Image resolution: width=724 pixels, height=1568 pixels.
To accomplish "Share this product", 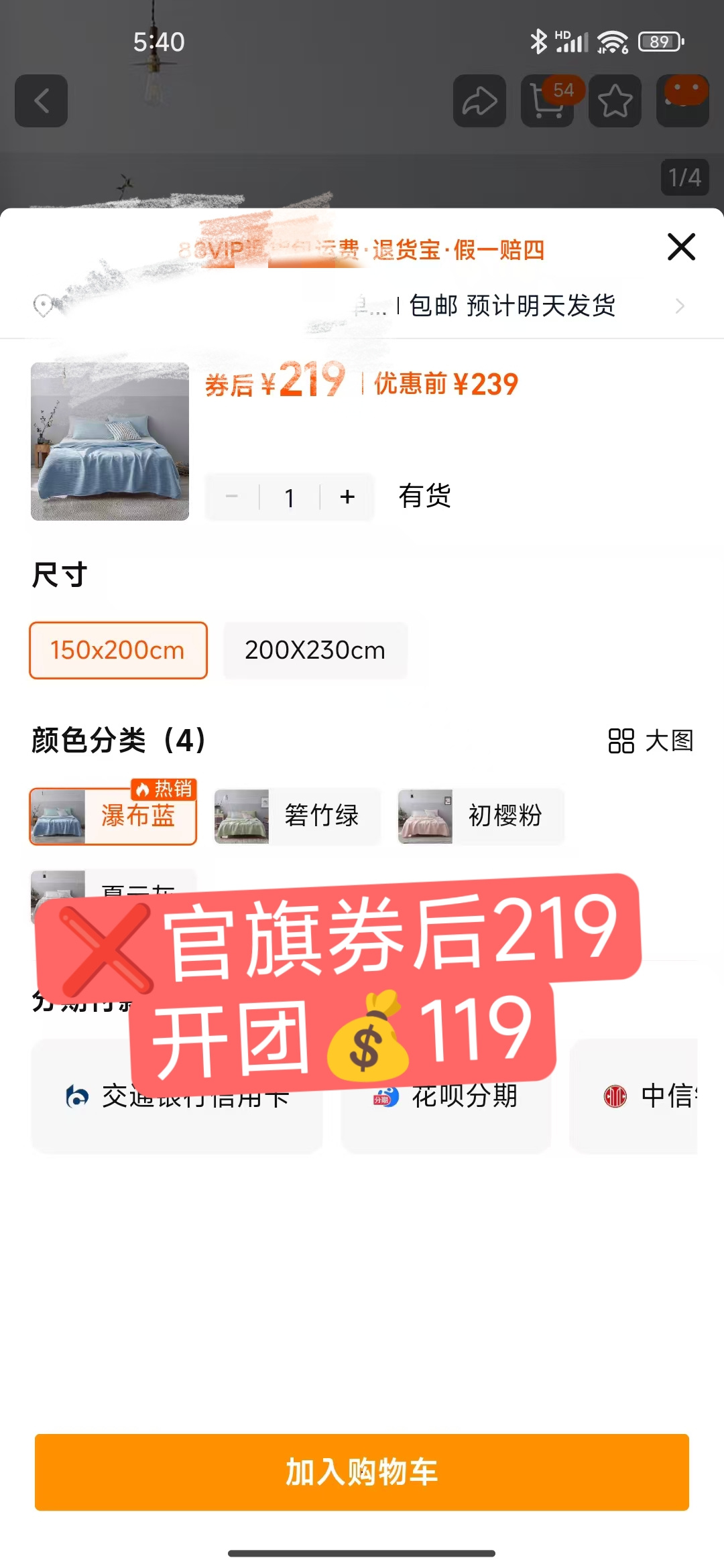I will [x=479, y=101].
